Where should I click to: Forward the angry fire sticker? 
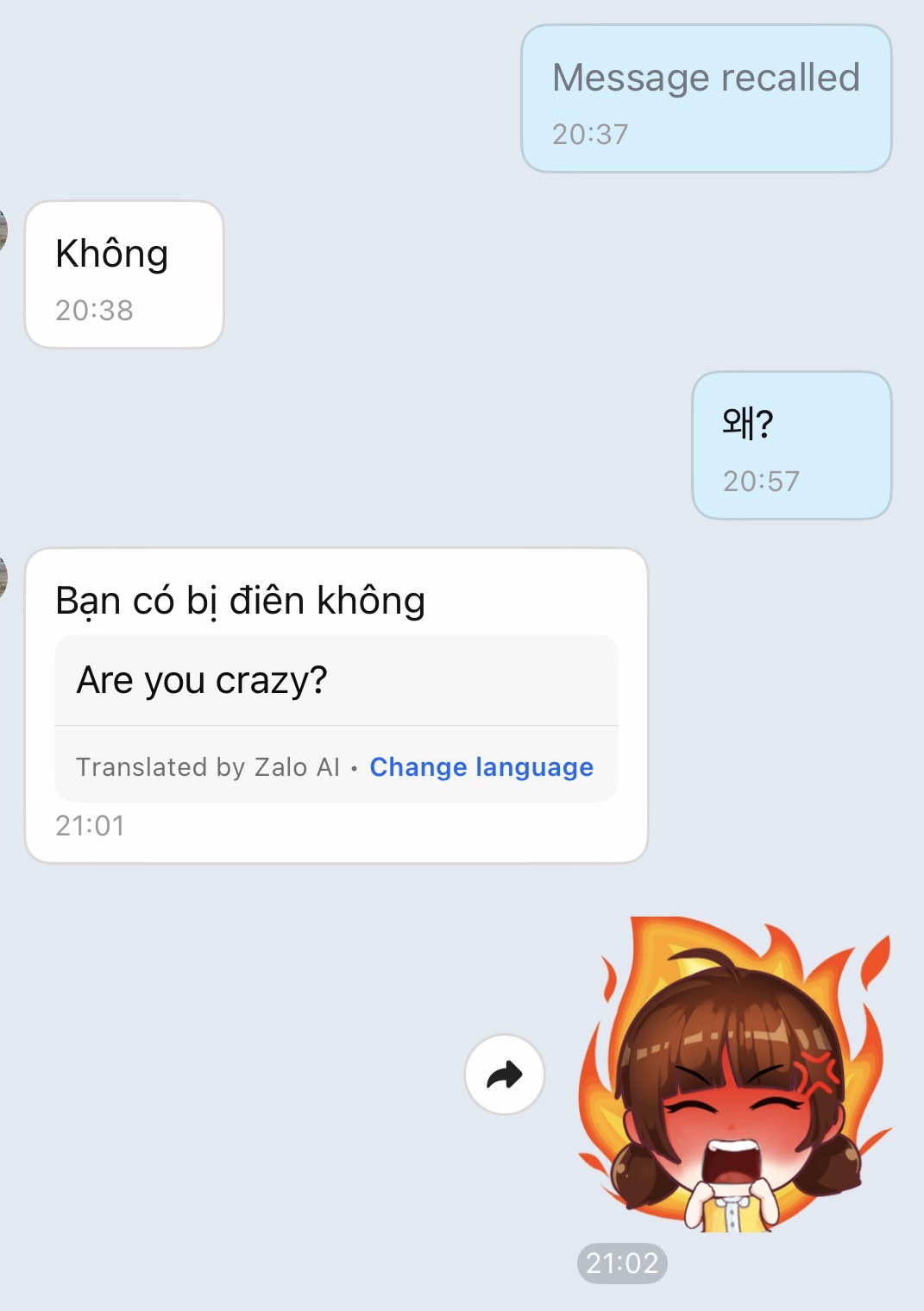[505, 1075]
